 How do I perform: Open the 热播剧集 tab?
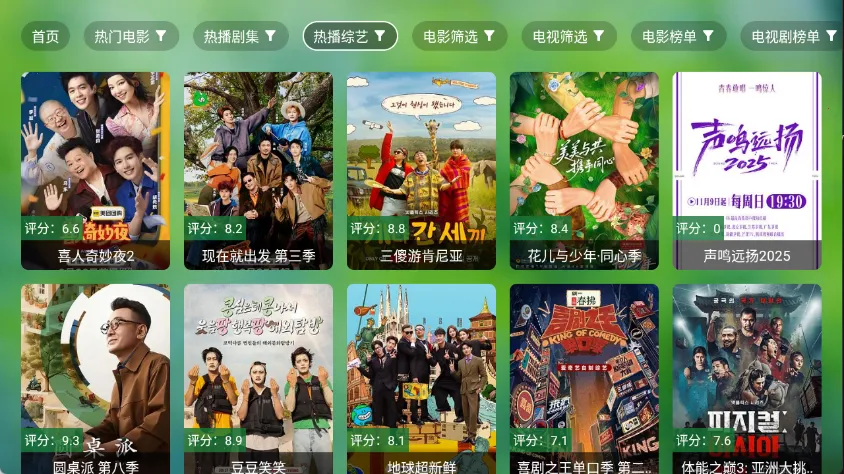pyautogui.click(x=240, y=37)
